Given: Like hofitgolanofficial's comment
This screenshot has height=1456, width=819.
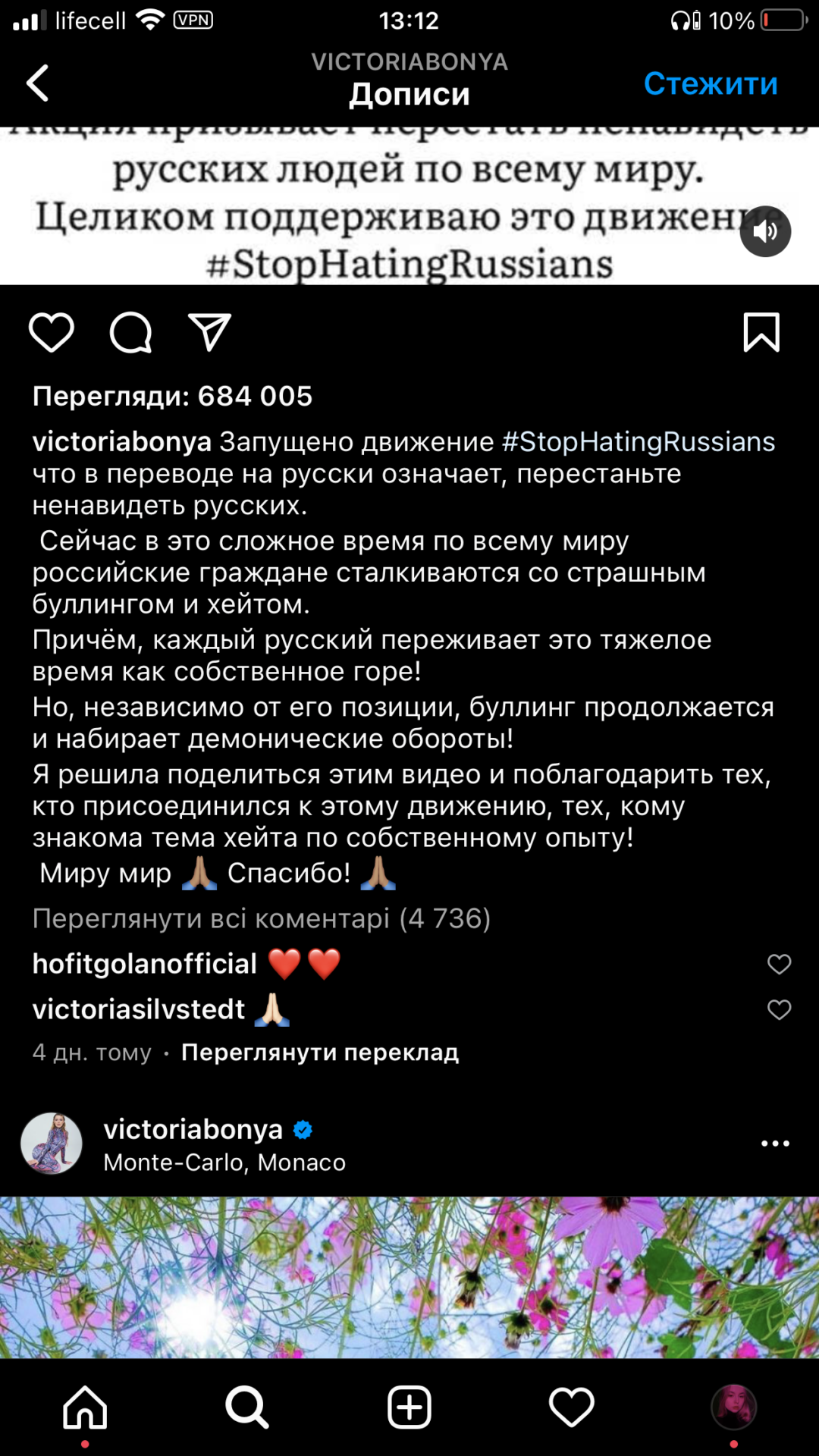Looking at the screenshot, I should coord(779,964).
